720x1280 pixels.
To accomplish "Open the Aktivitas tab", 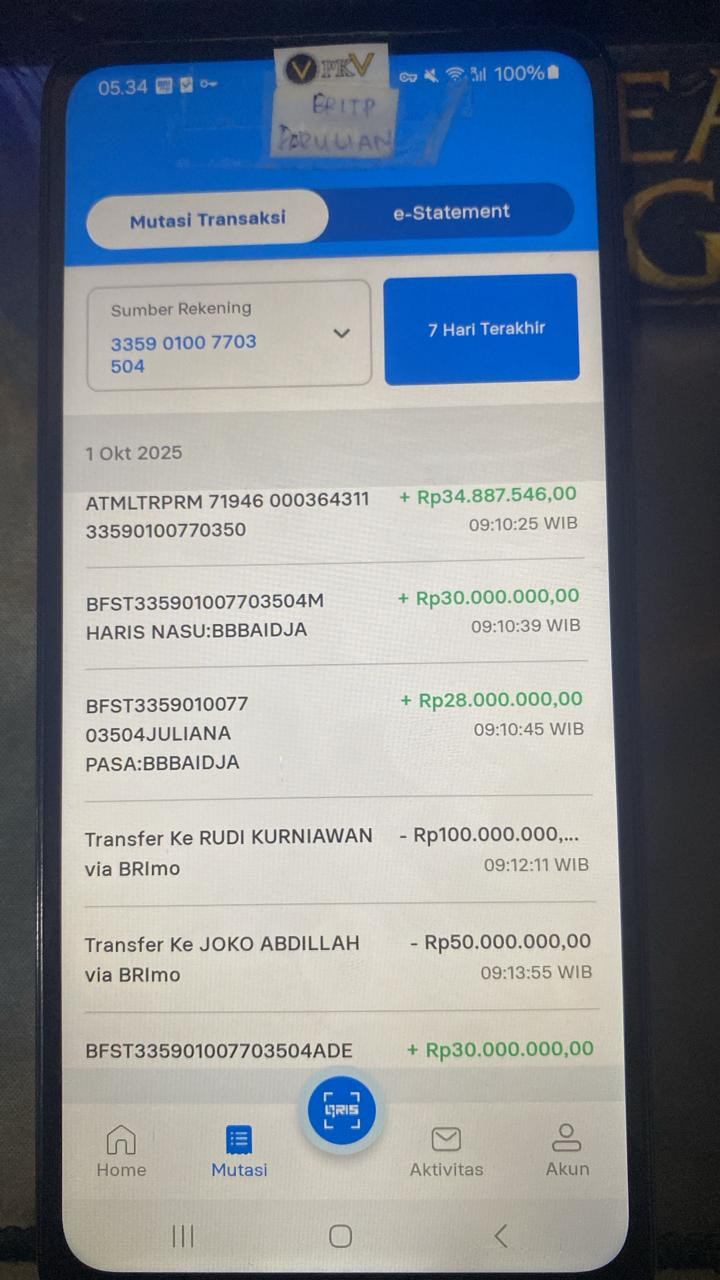I will (x=446, y=1151).
